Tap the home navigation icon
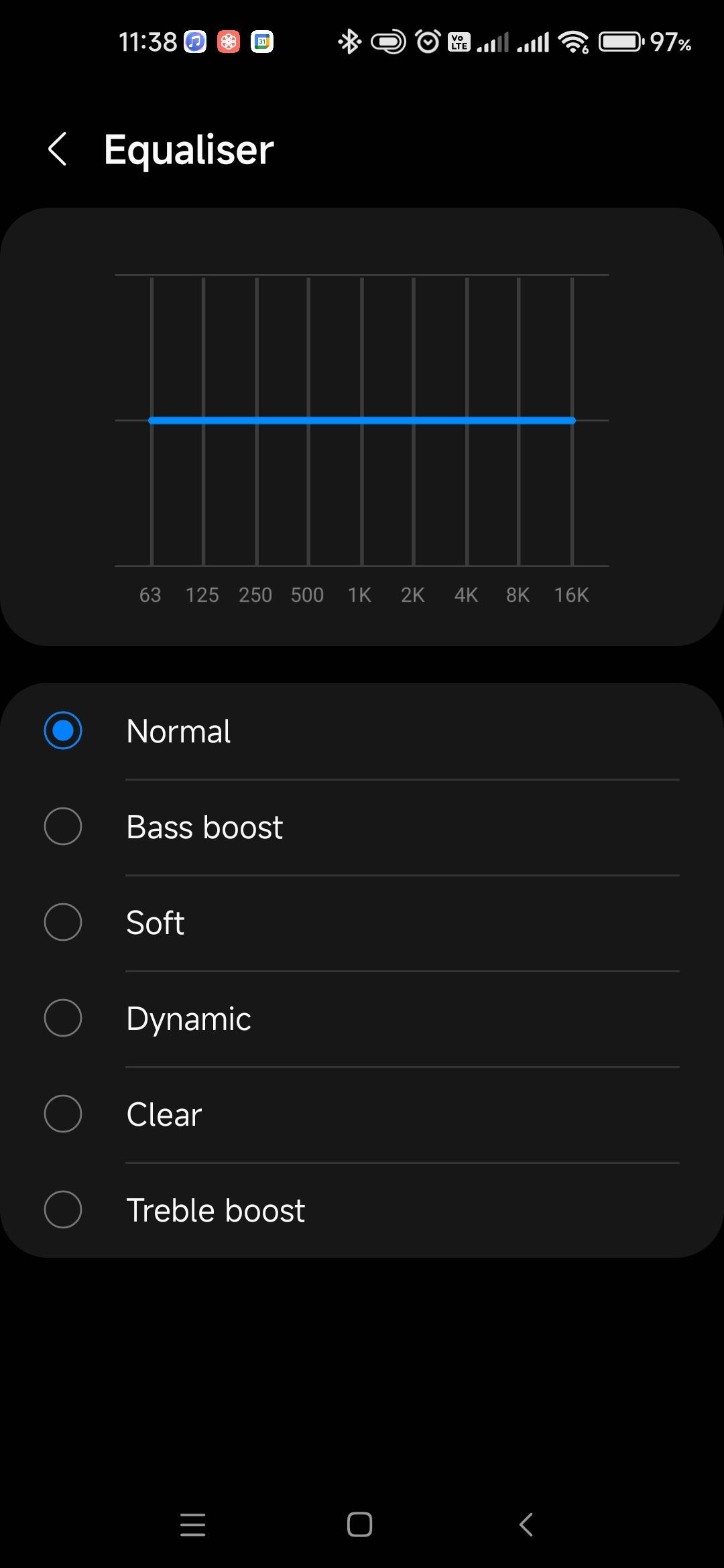The width and height of the screenshot is (724, 1568). (360, 1525)
